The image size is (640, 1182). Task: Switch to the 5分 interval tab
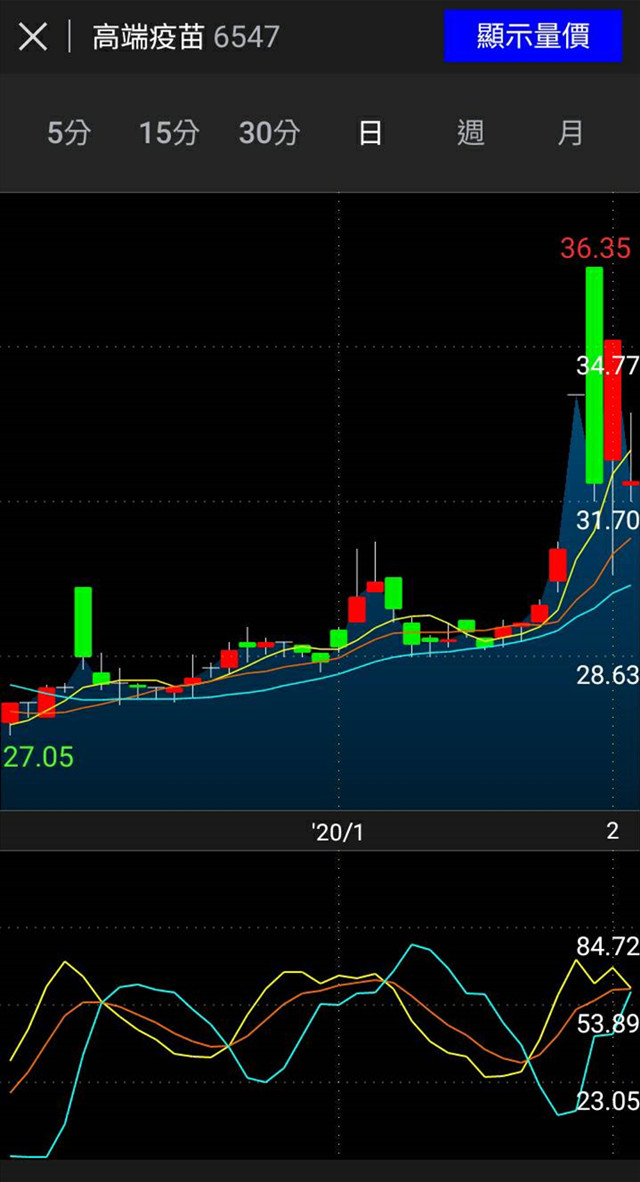pos(69,132)
